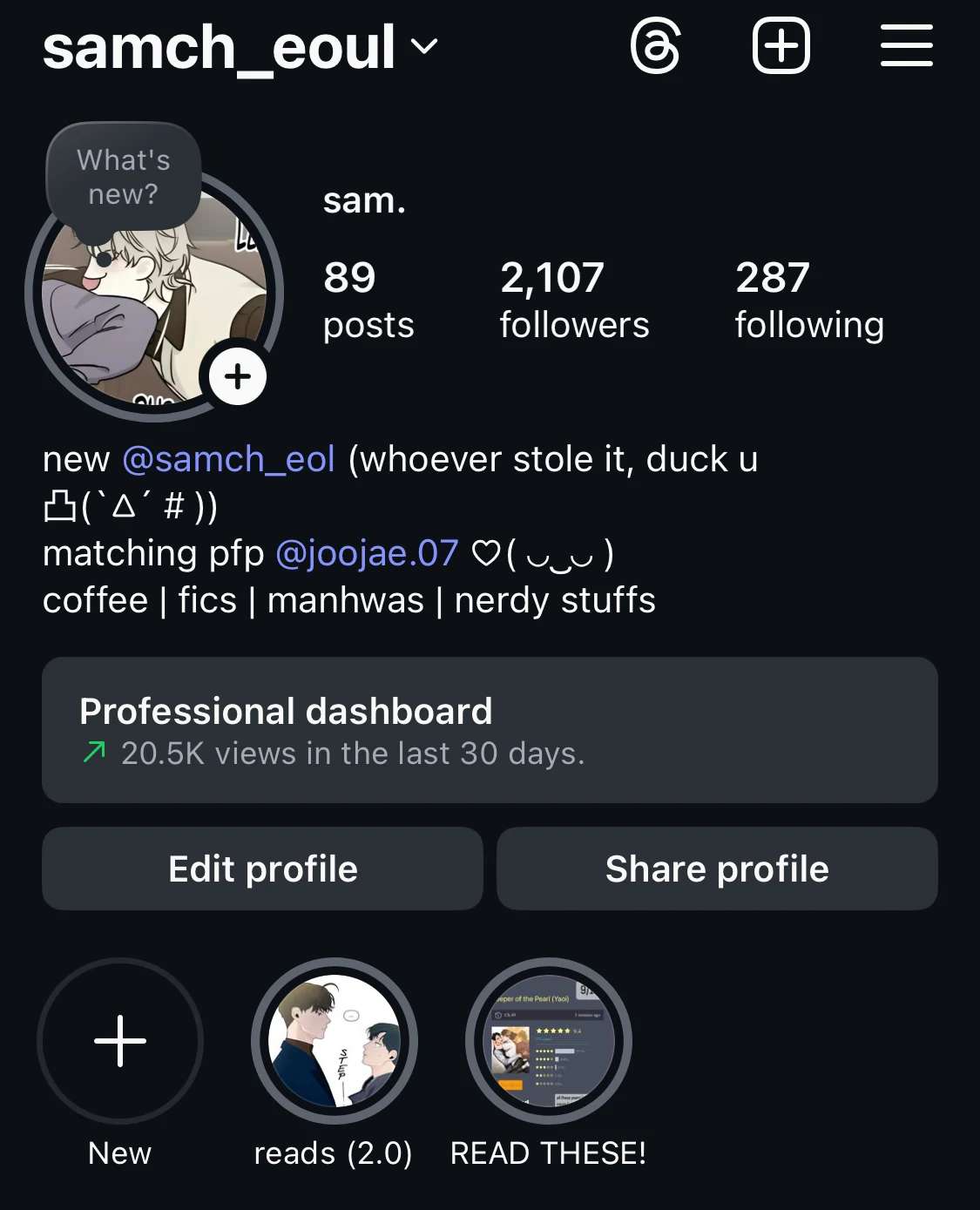The height and width of the screenshot is (1210, 980).
Task: Tap Share profile
Action: tap(717, 869)
